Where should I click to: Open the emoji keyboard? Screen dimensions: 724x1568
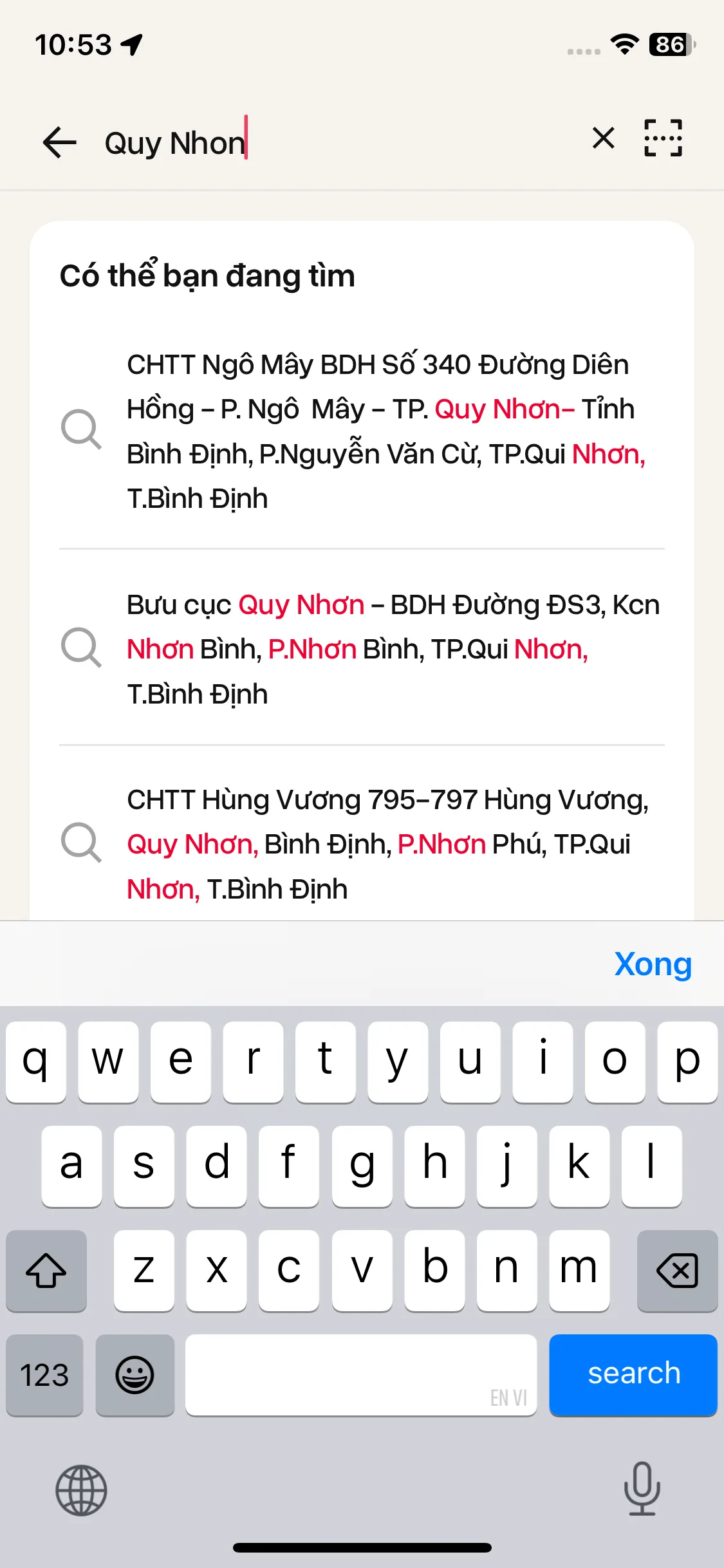tap(135, 1375)
